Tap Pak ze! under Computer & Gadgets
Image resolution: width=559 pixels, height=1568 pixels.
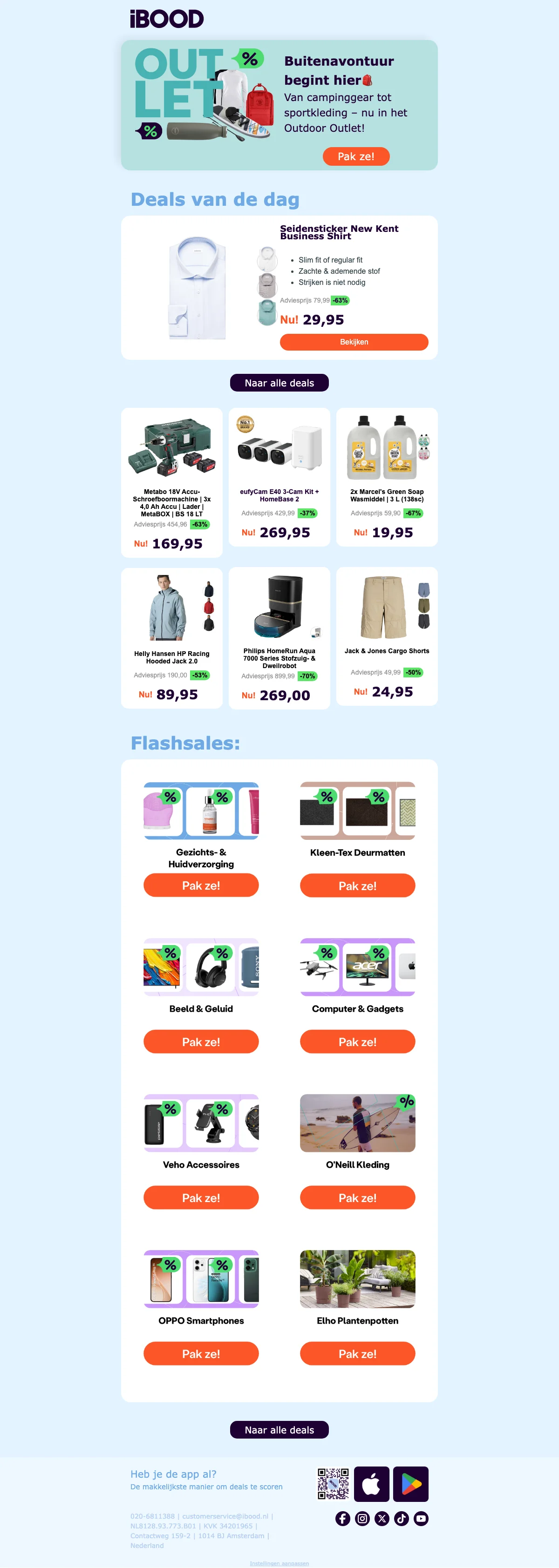click(x=357, y=1041)
